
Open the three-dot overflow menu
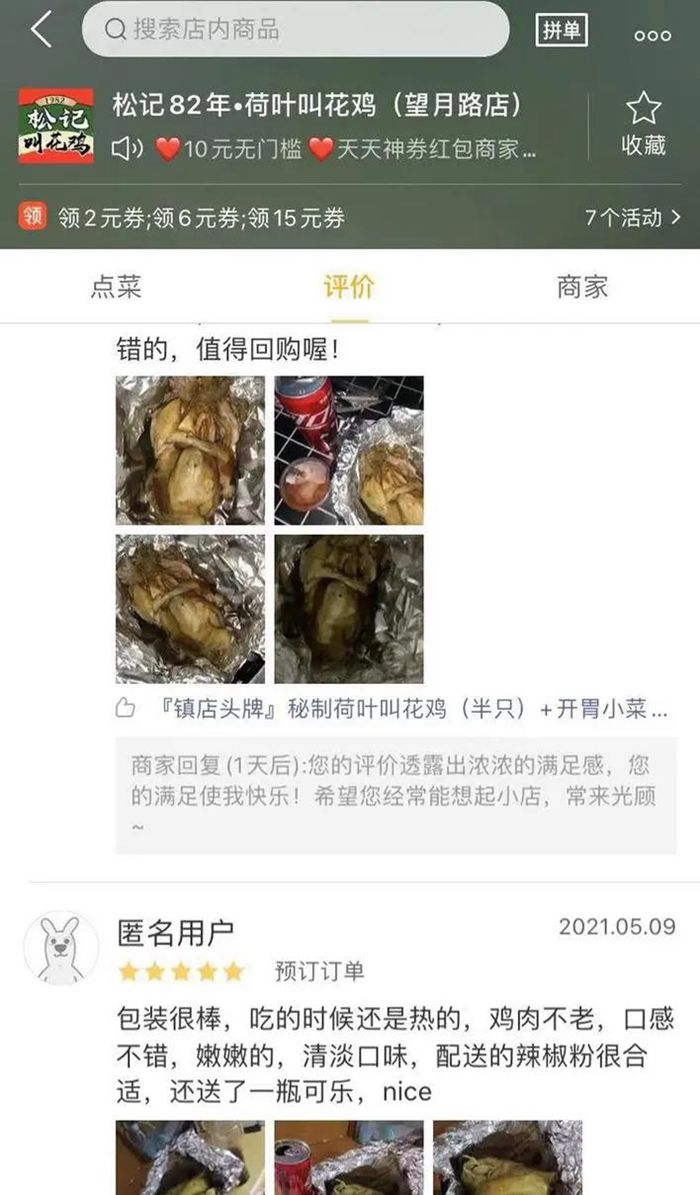click(653, 35)
